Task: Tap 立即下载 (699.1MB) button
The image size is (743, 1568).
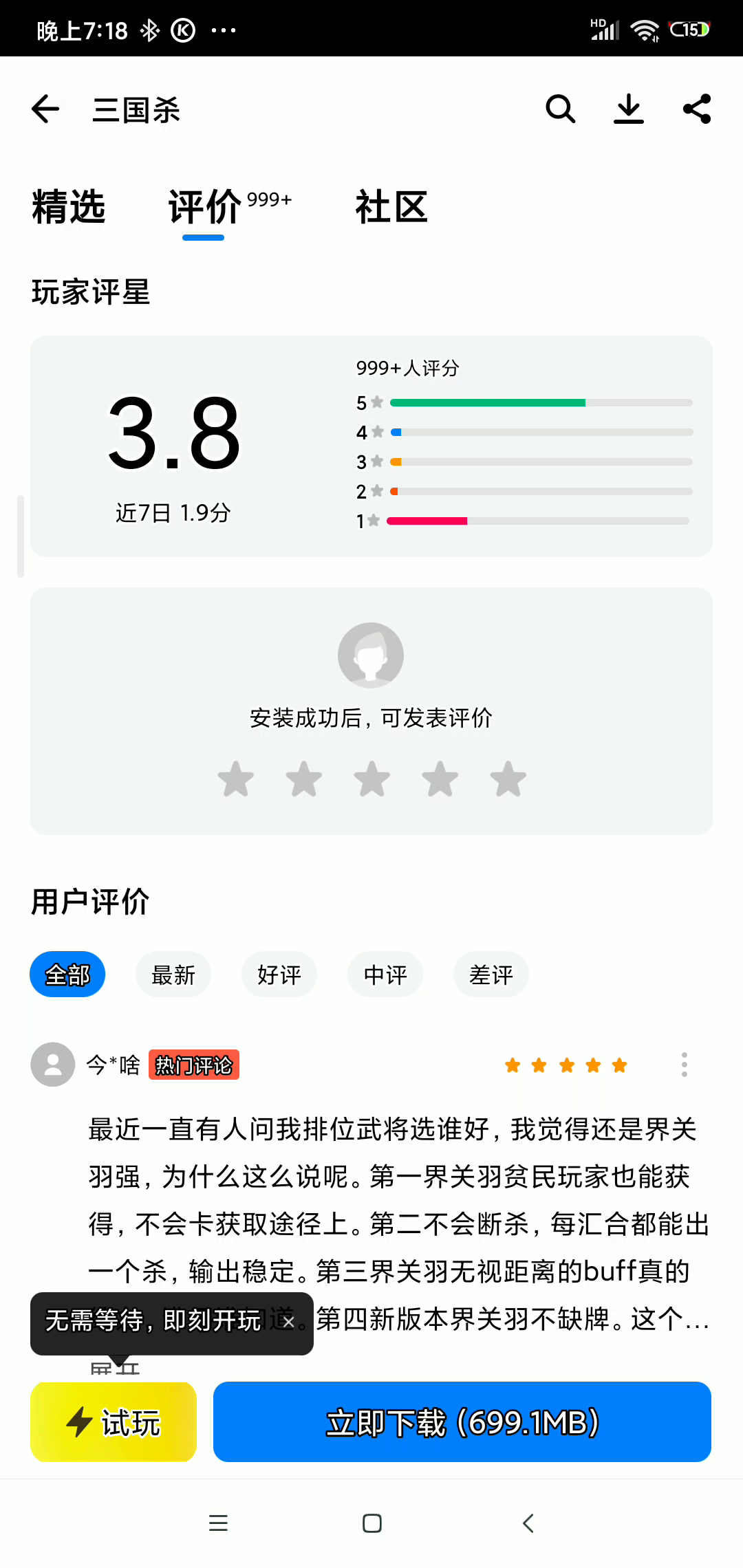Action: click(x=462, y=1422)
